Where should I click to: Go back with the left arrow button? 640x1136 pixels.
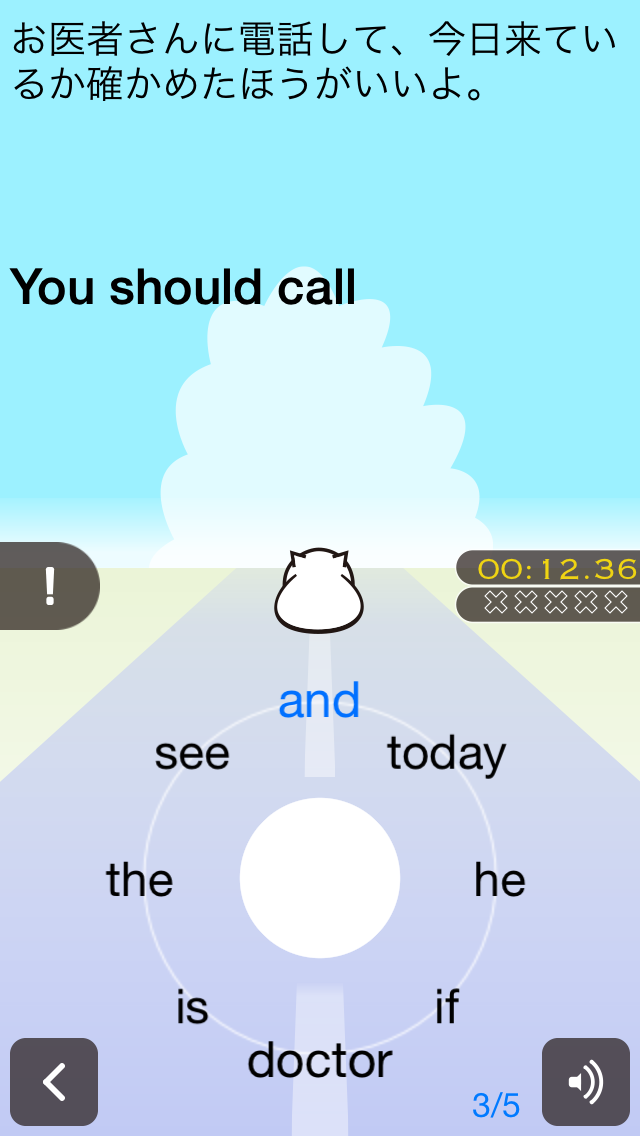tap(54, 1082)
